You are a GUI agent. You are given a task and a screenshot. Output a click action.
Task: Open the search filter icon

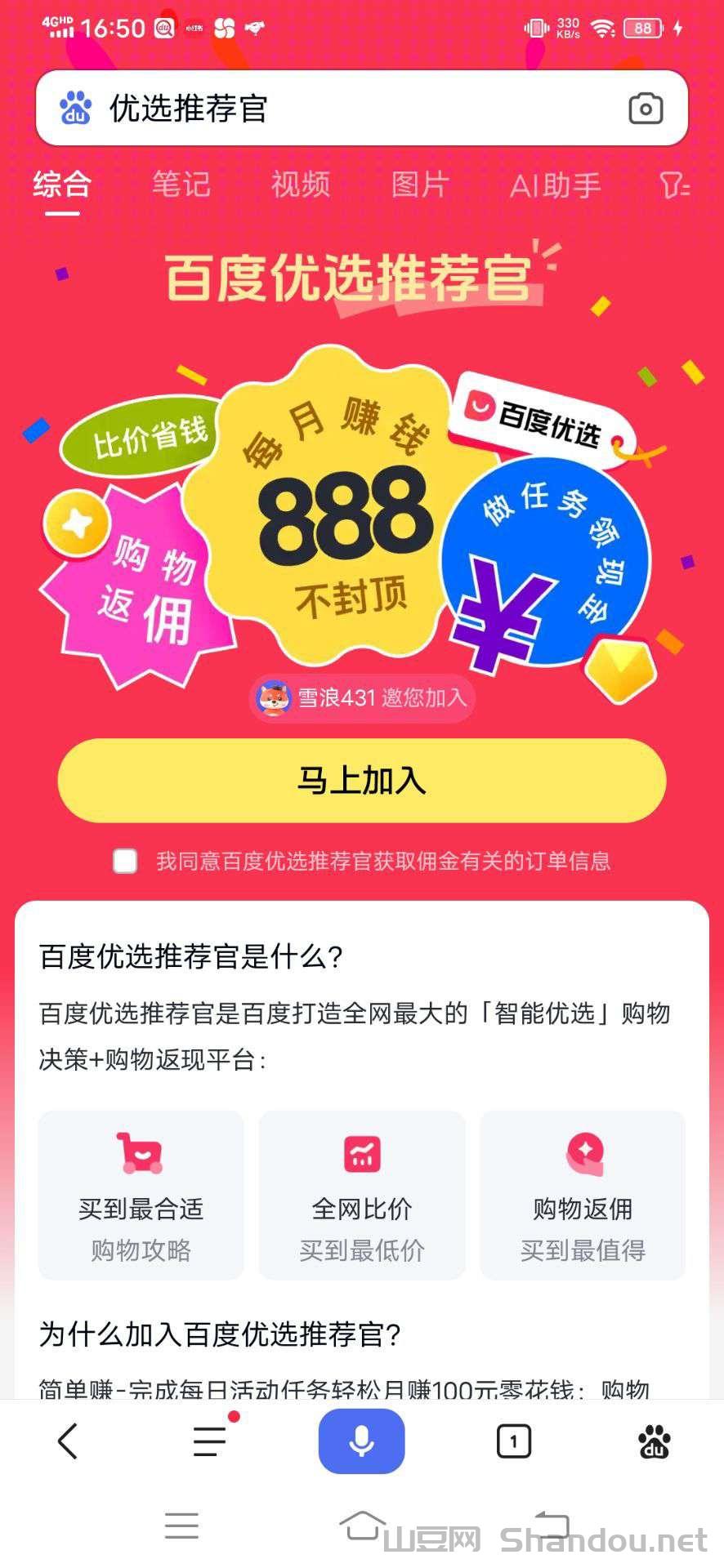tap(674, 185)
